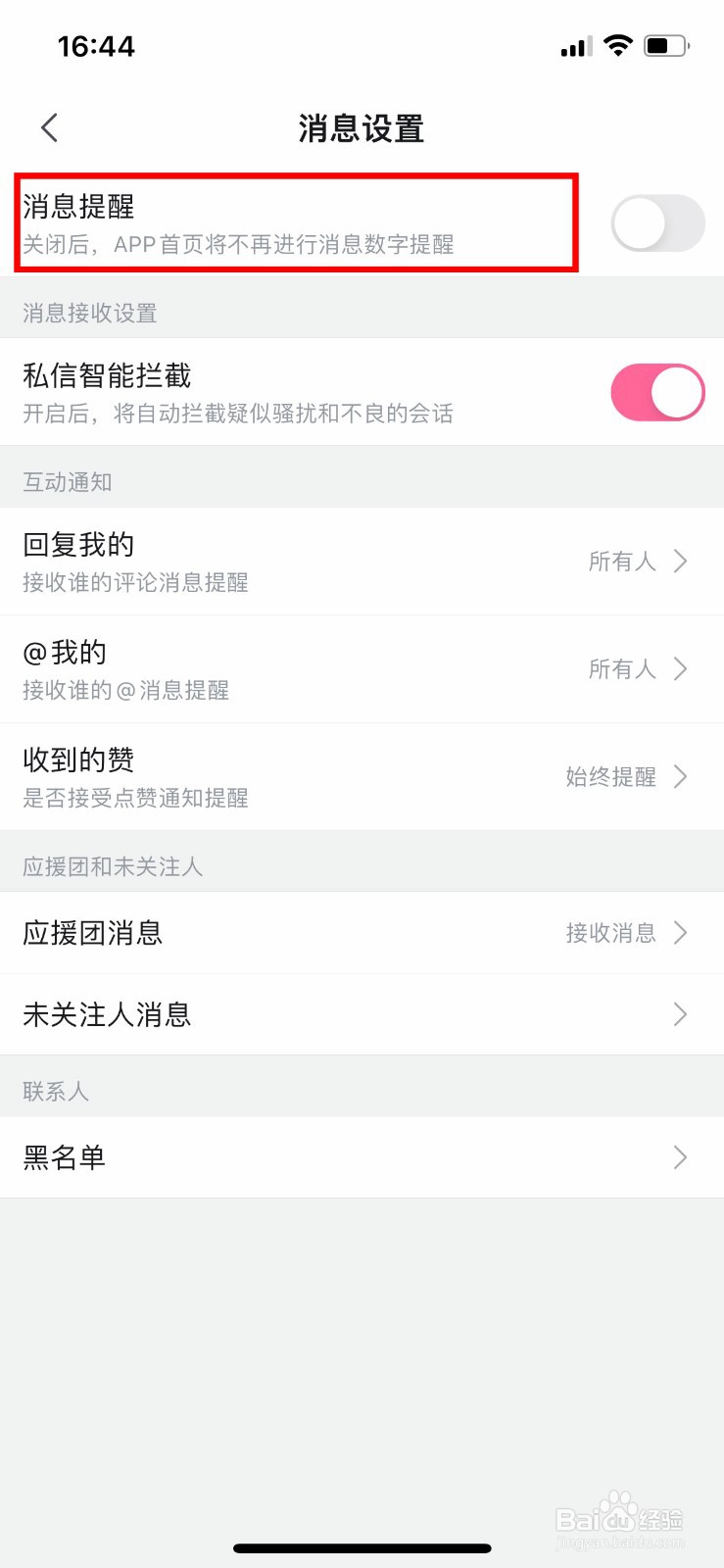The height and width of the screenshot is (1568, 724).
Task: Open the 黑名单 list
Action: tap(362, 1157)
